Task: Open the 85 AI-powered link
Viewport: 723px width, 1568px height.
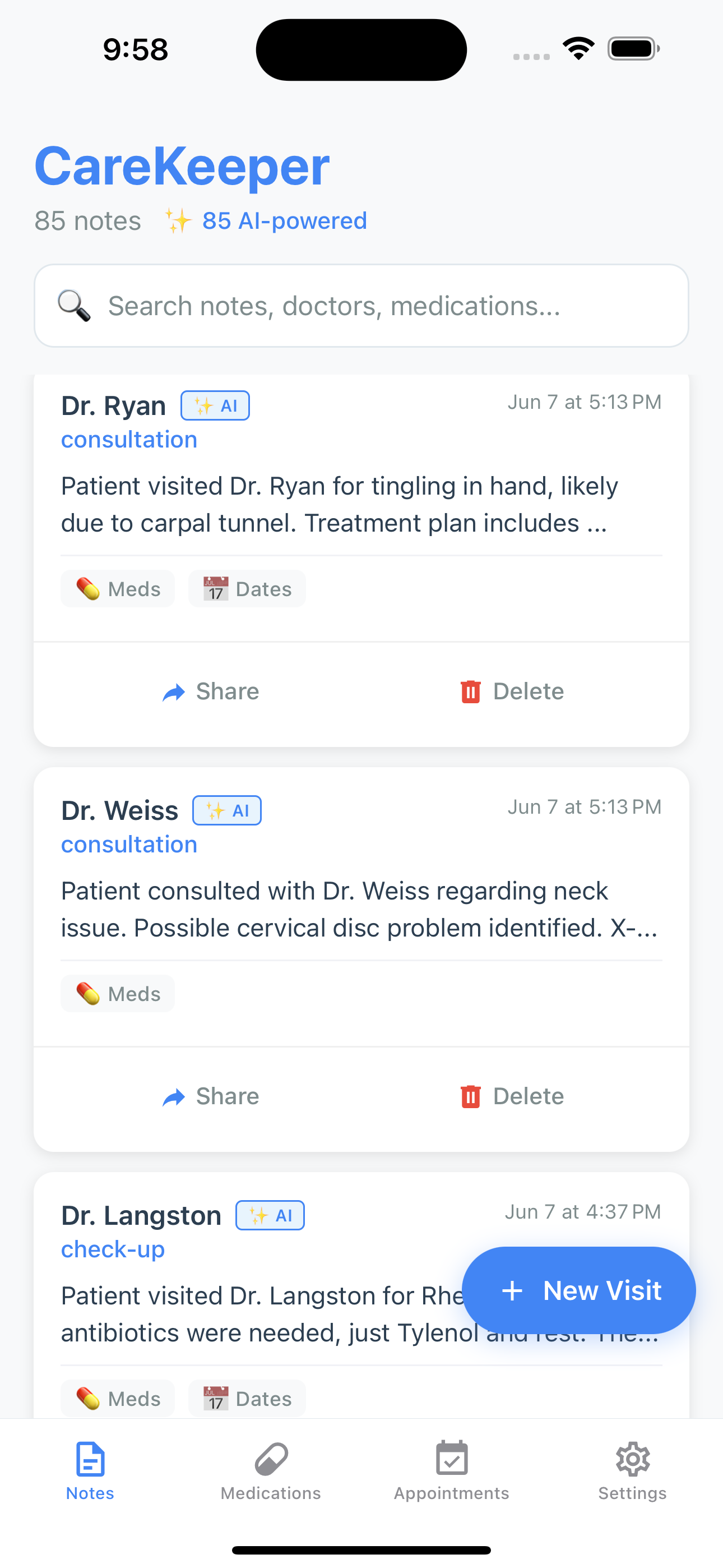Action: coord(284,220)
